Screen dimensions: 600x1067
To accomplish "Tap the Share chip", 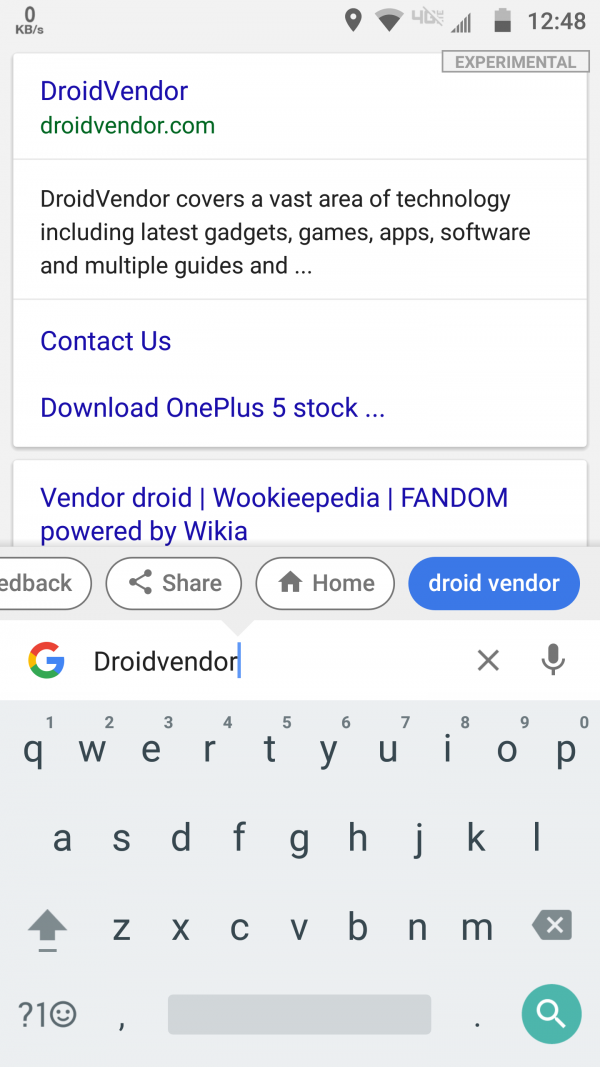I will (174, 583).
